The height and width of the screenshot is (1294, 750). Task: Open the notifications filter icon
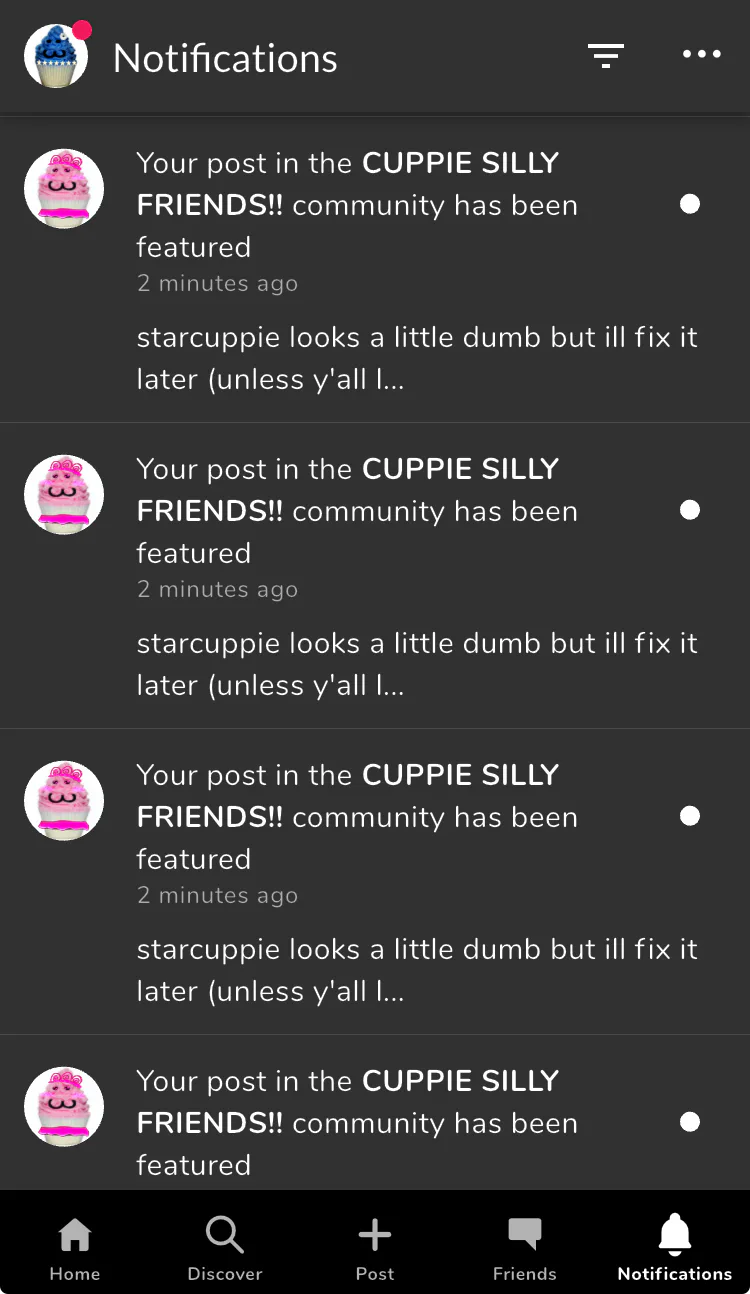(605, 56)
